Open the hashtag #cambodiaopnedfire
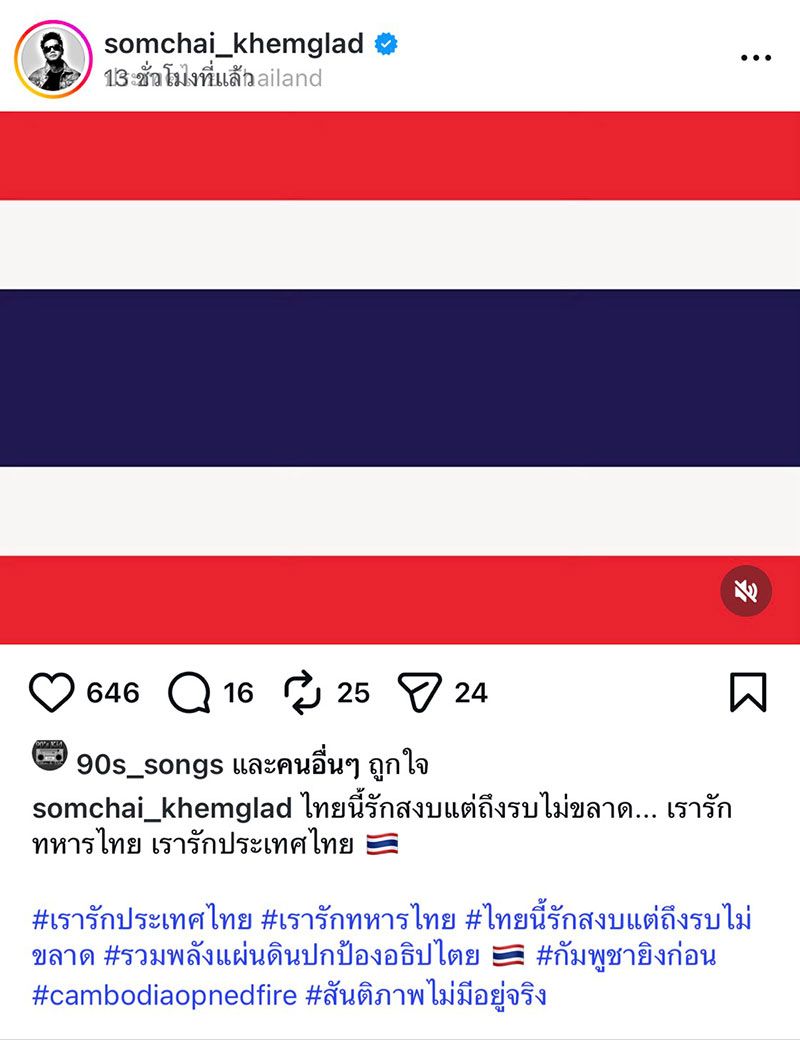The image size is (800, 1040). 162,995
